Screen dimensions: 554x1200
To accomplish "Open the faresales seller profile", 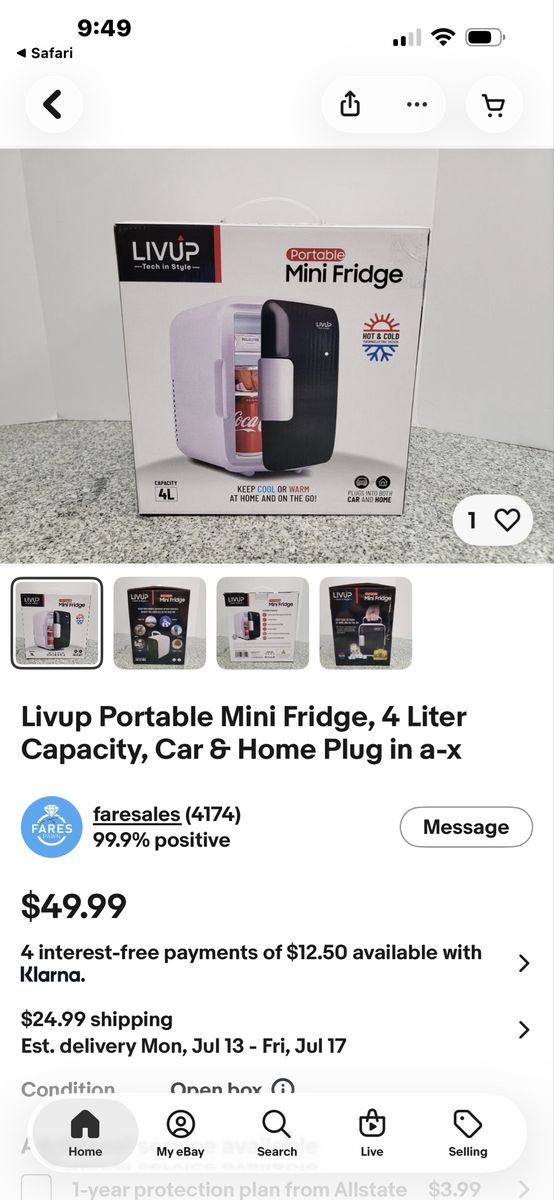I will click(x=137, y=814).
